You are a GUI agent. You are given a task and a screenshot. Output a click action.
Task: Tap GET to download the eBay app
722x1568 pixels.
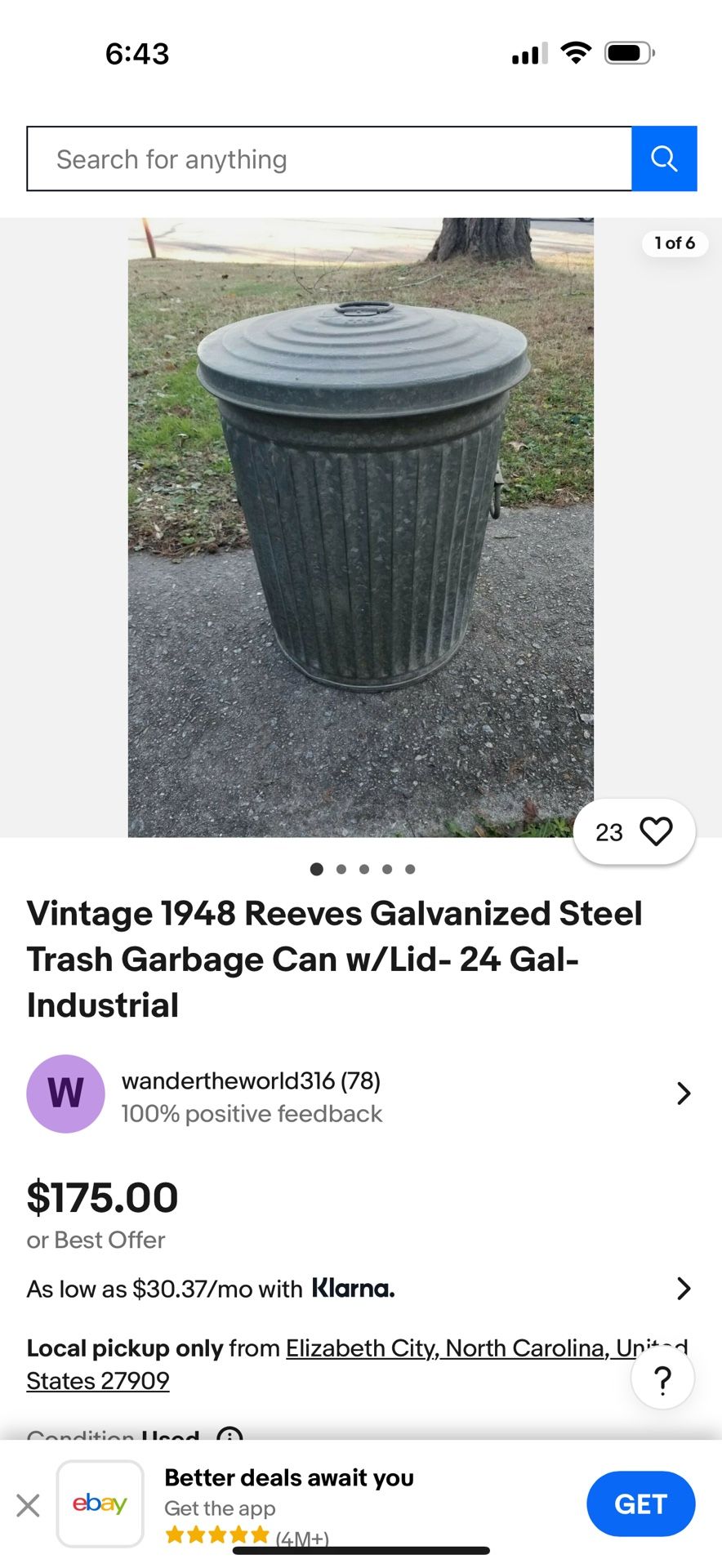pos(640,1504)
